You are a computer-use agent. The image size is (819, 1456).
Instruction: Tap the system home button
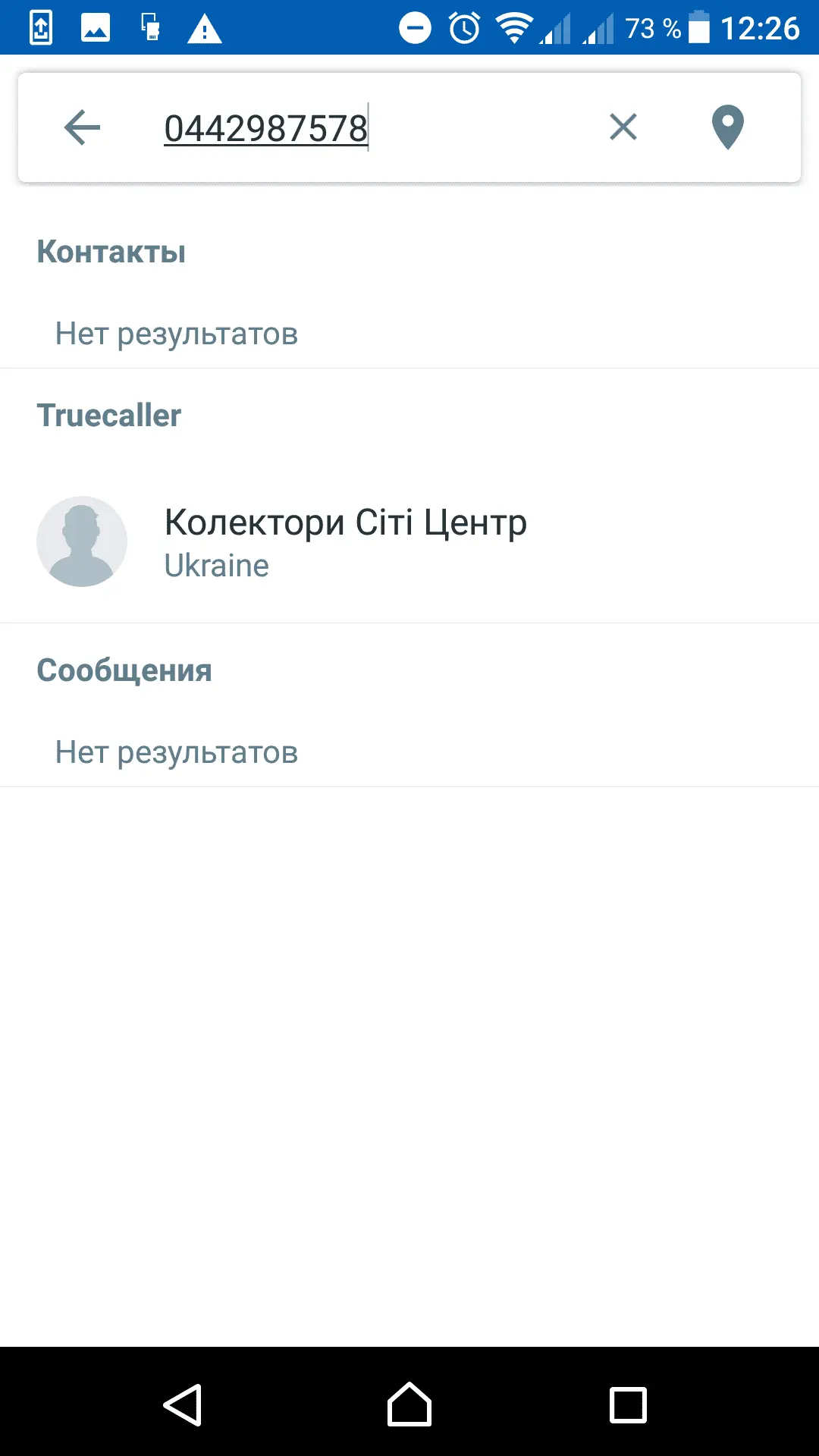coord(409,1404)
